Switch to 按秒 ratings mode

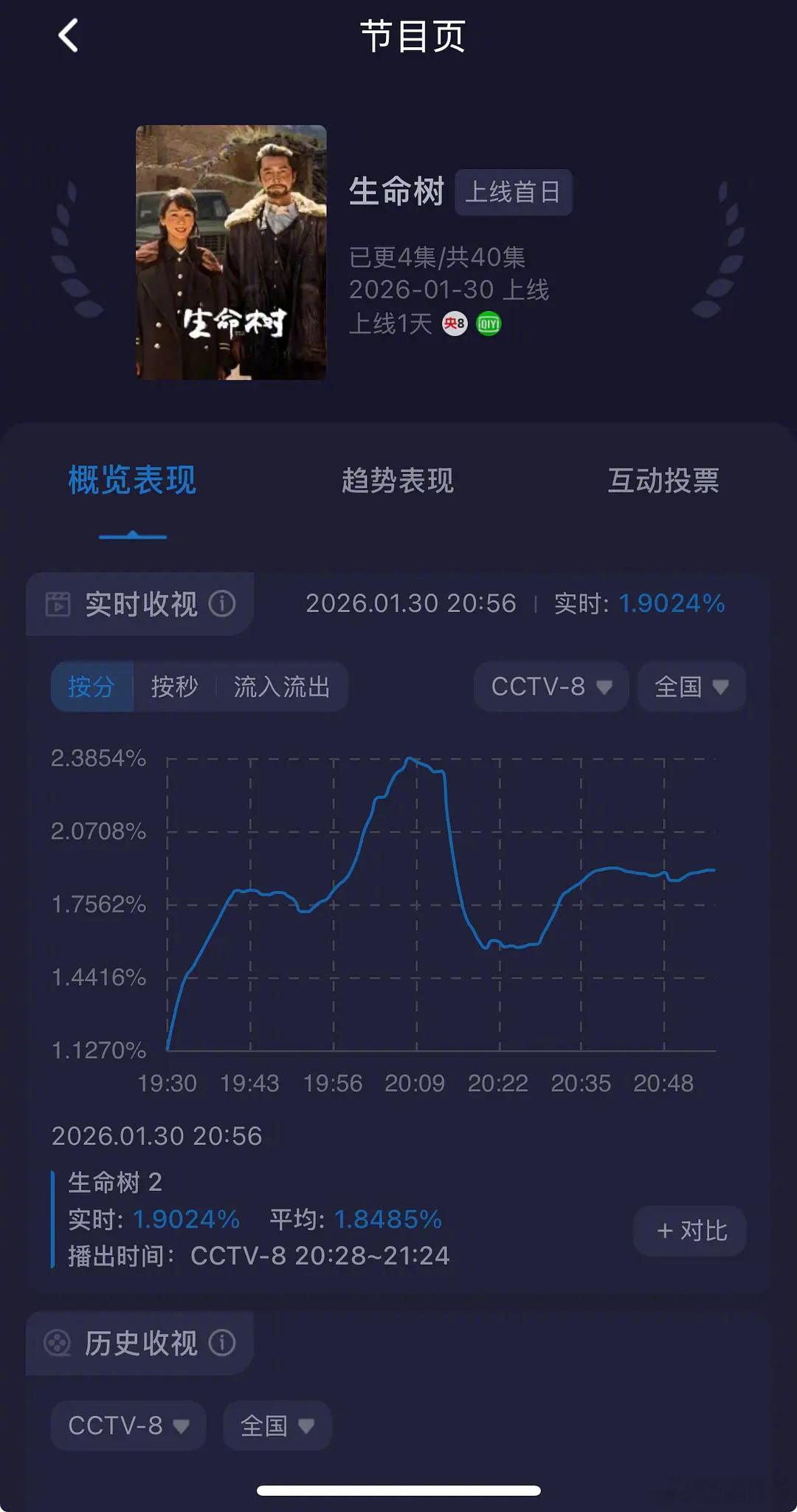pos(175,687)
